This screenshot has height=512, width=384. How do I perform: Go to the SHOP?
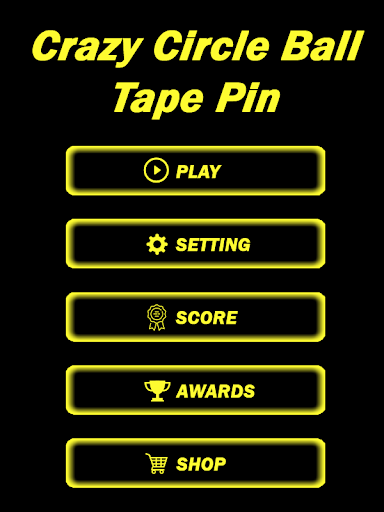(195, 463)
